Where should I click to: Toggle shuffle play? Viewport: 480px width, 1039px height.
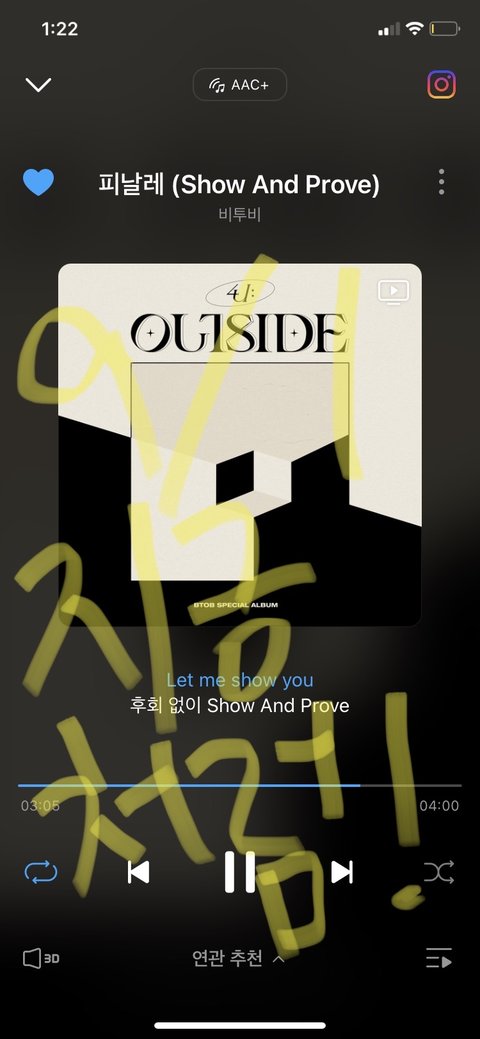coord(439,872)
